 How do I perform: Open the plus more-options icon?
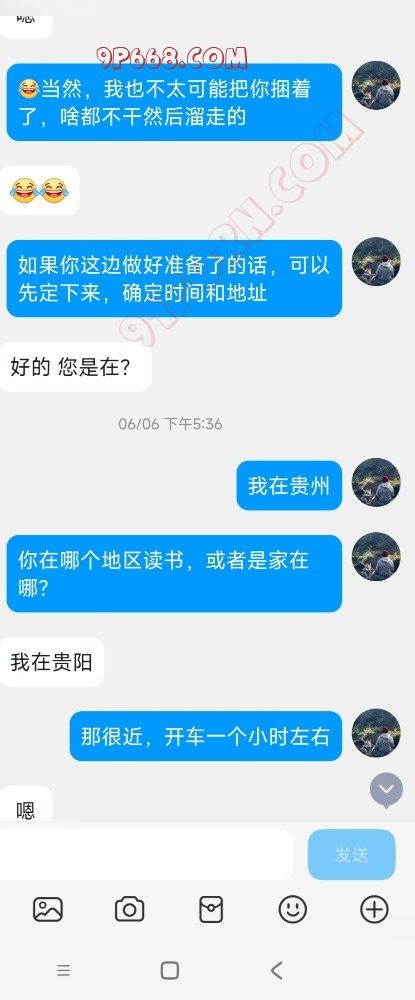tap(374, 909)
